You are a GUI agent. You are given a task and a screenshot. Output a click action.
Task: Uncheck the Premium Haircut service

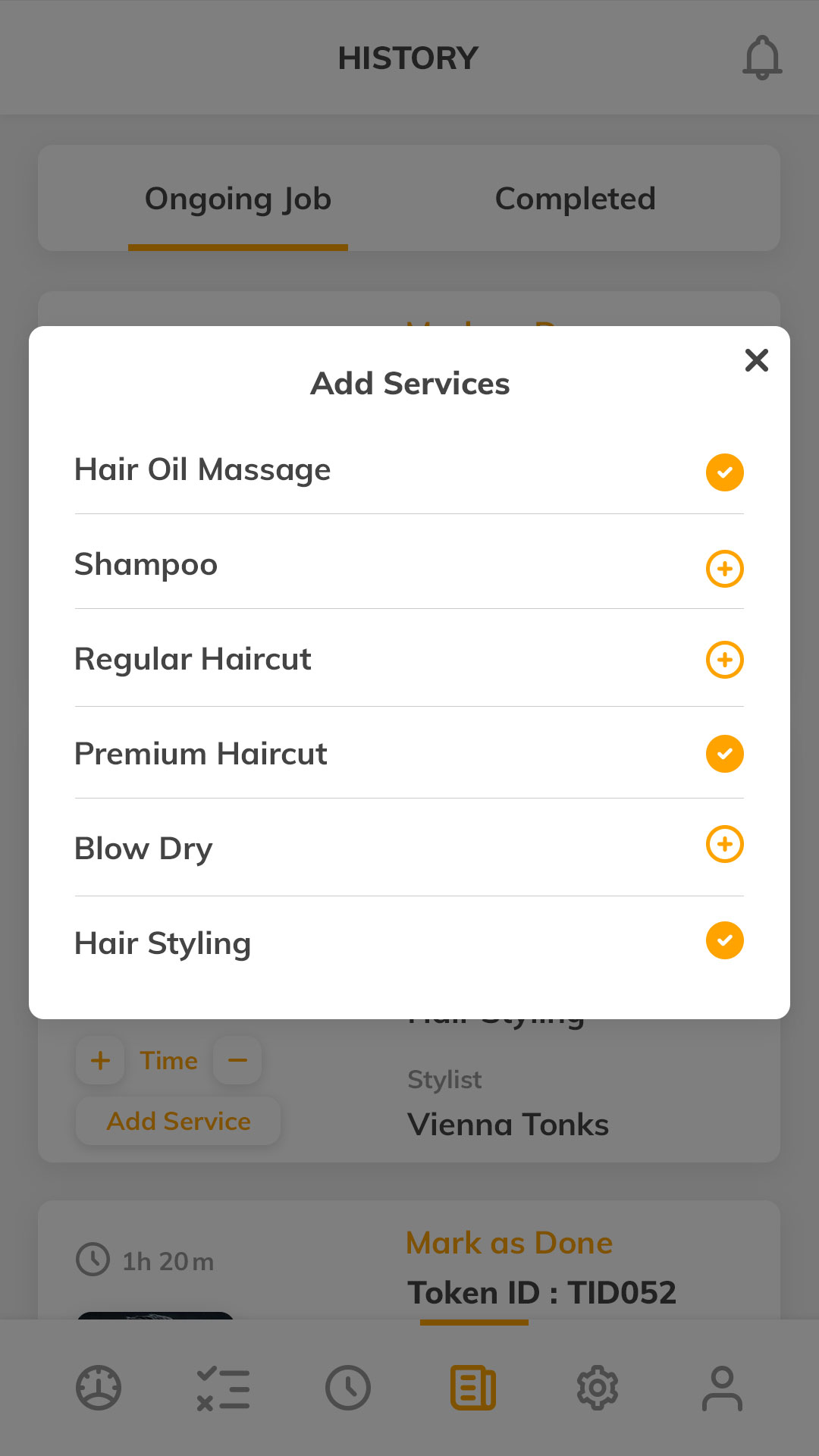[x=724, y=754]
